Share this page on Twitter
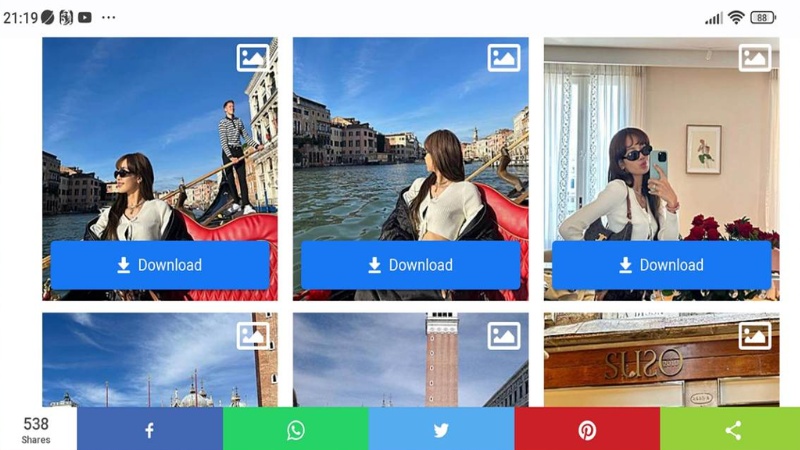The width and height of the screenshot is (800, 450). pyautogui.click(x=441, y=430)
